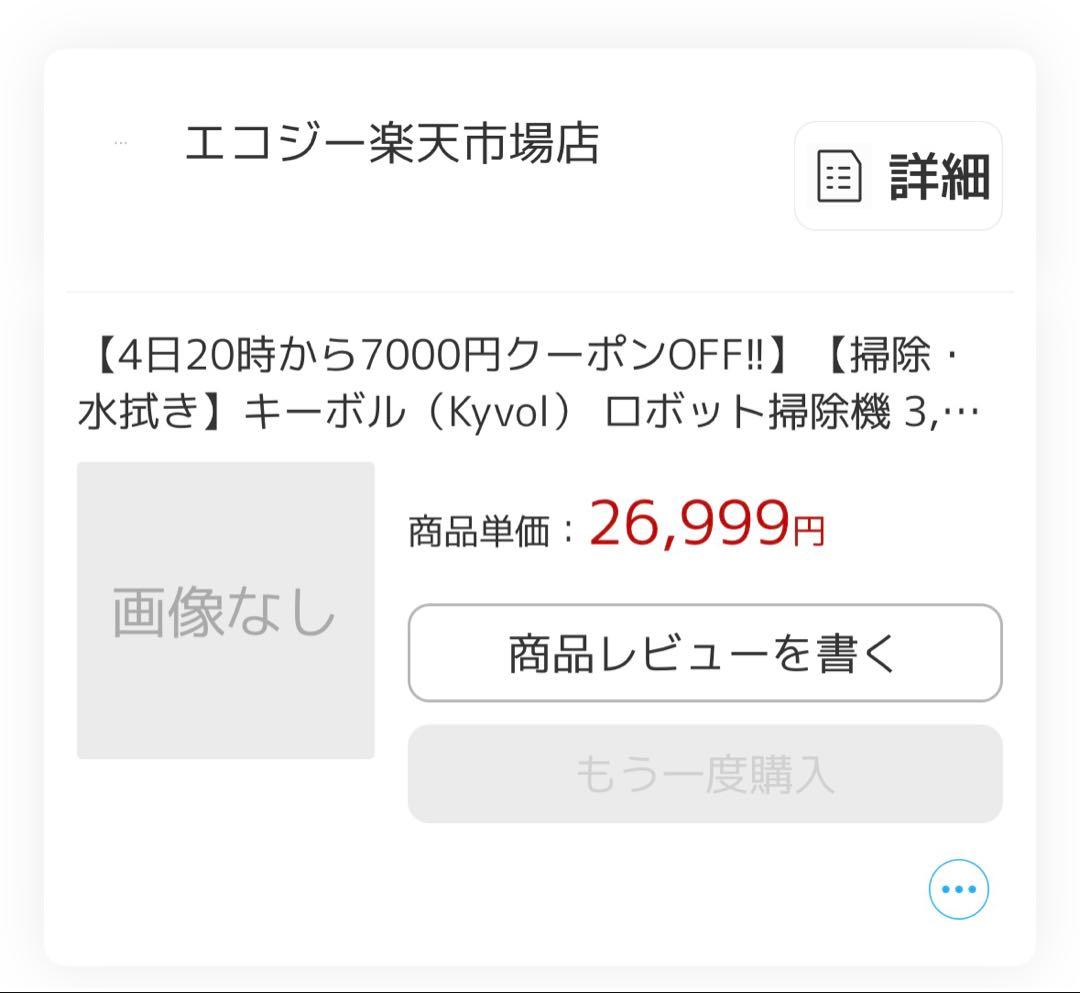This screenshot has height=993, width=1080.
Task: Open order details with 詳細 button
Action: [898, 176]
